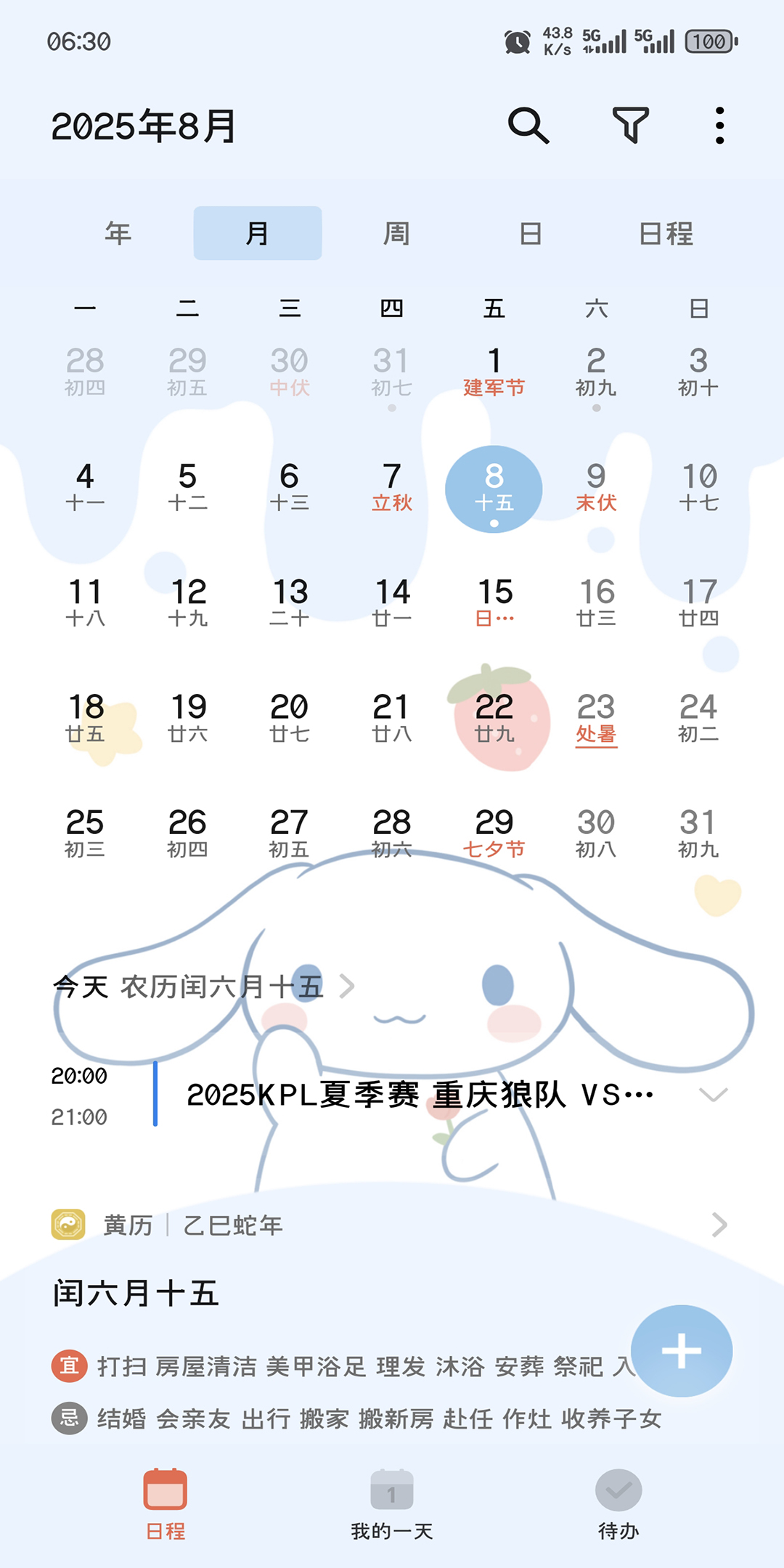Switch to the 年 view
The width and height of the screenshot is (784, 1568).
pos(118,233)
